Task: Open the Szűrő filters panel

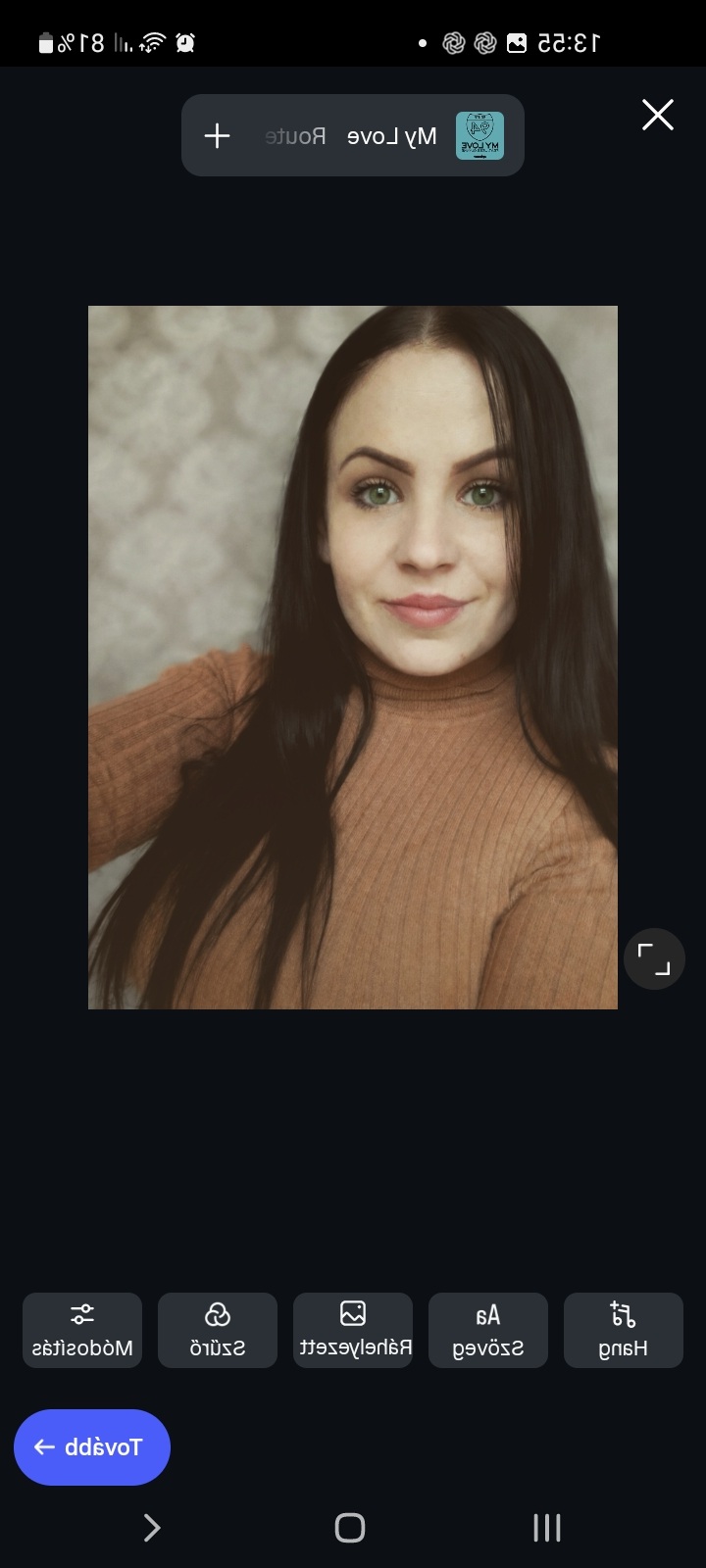Action: point(218,1330)
